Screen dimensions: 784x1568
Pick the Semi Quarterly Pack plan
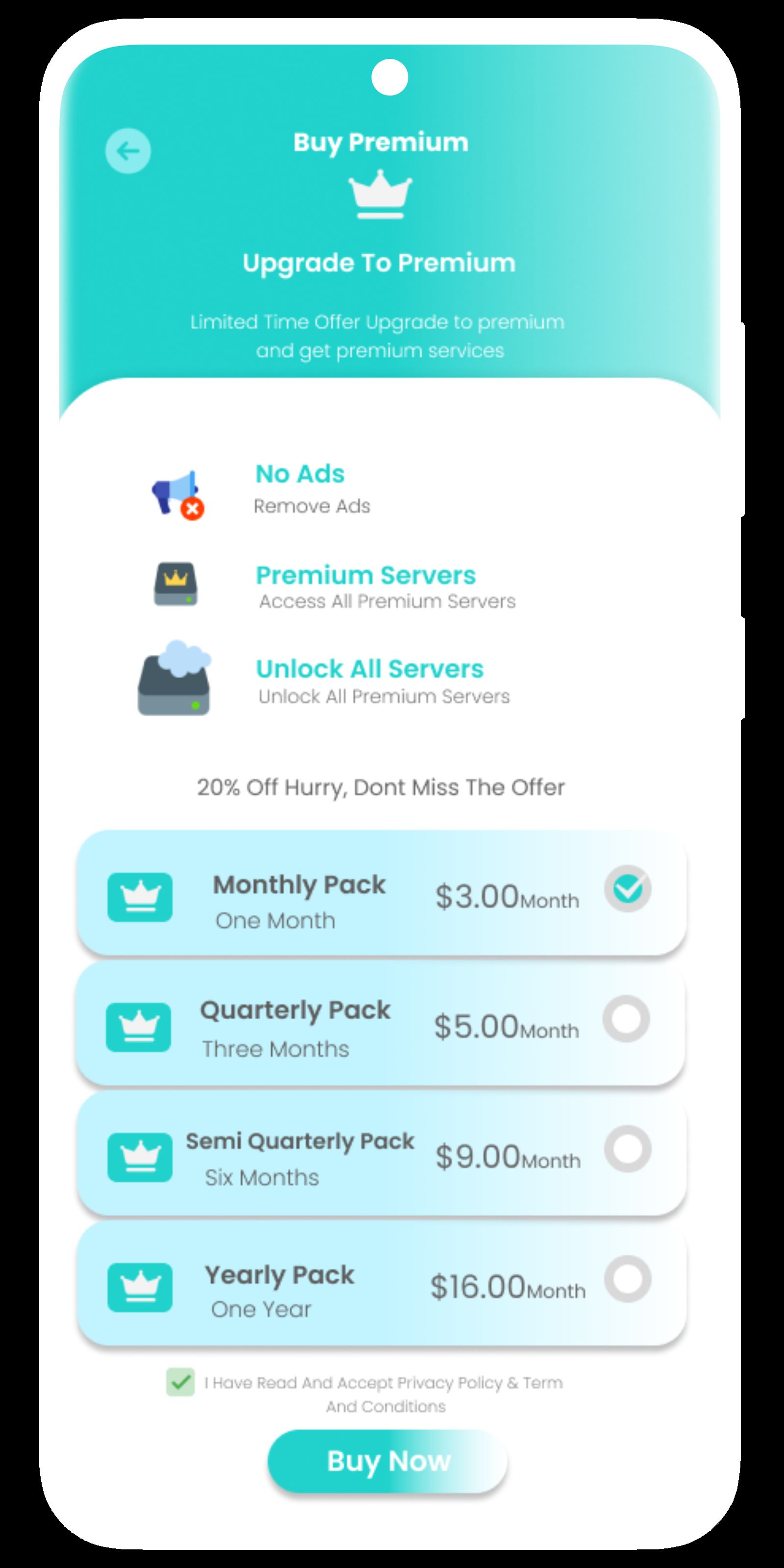point(628,1149)
